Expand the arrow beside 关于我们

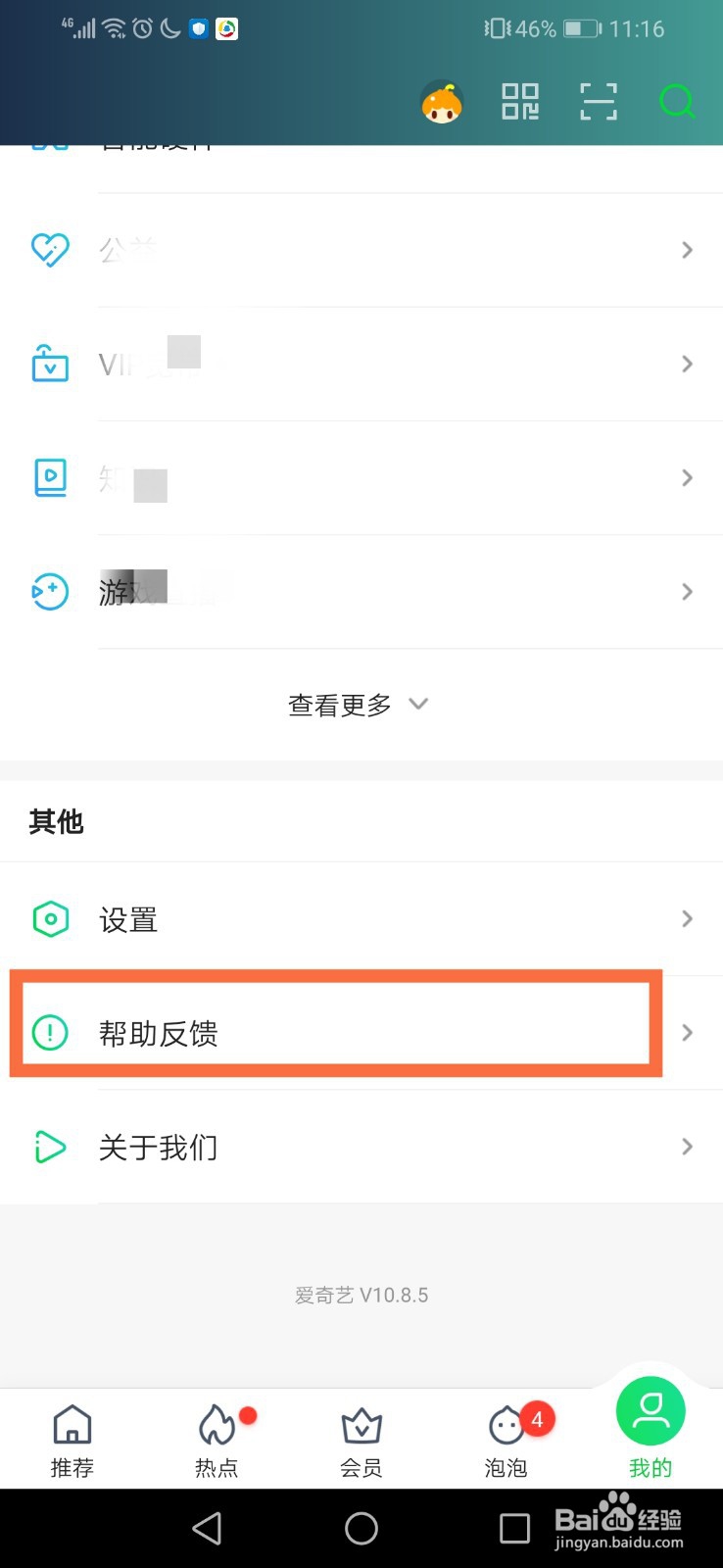coord(686,1147)
